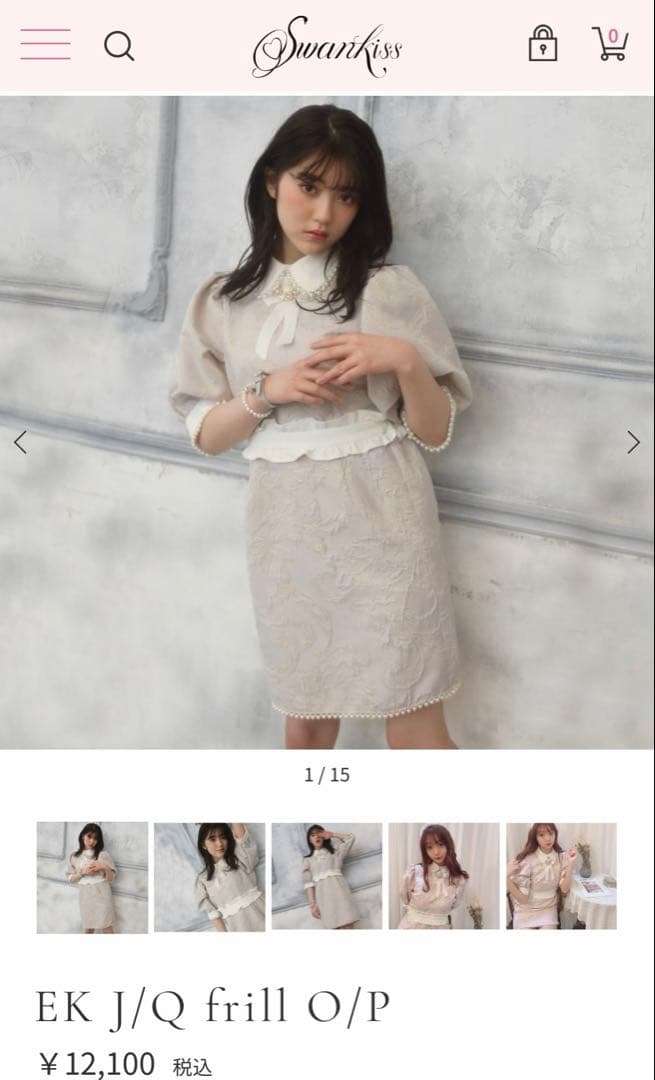Show the next product image arrow
655x1080 pixels.
point(633,442)
